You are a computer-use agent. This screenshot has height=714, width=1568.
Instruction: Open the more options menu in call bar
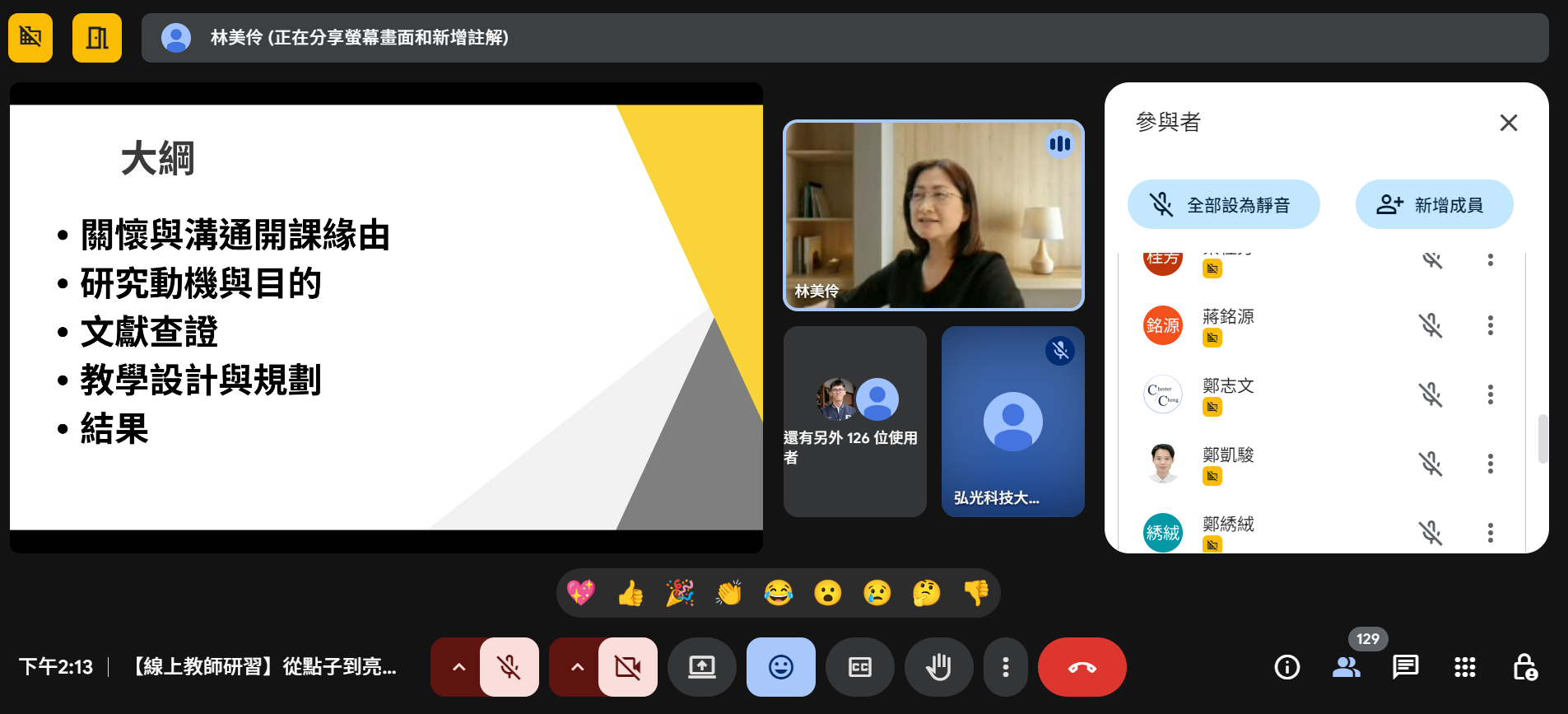1005,667
